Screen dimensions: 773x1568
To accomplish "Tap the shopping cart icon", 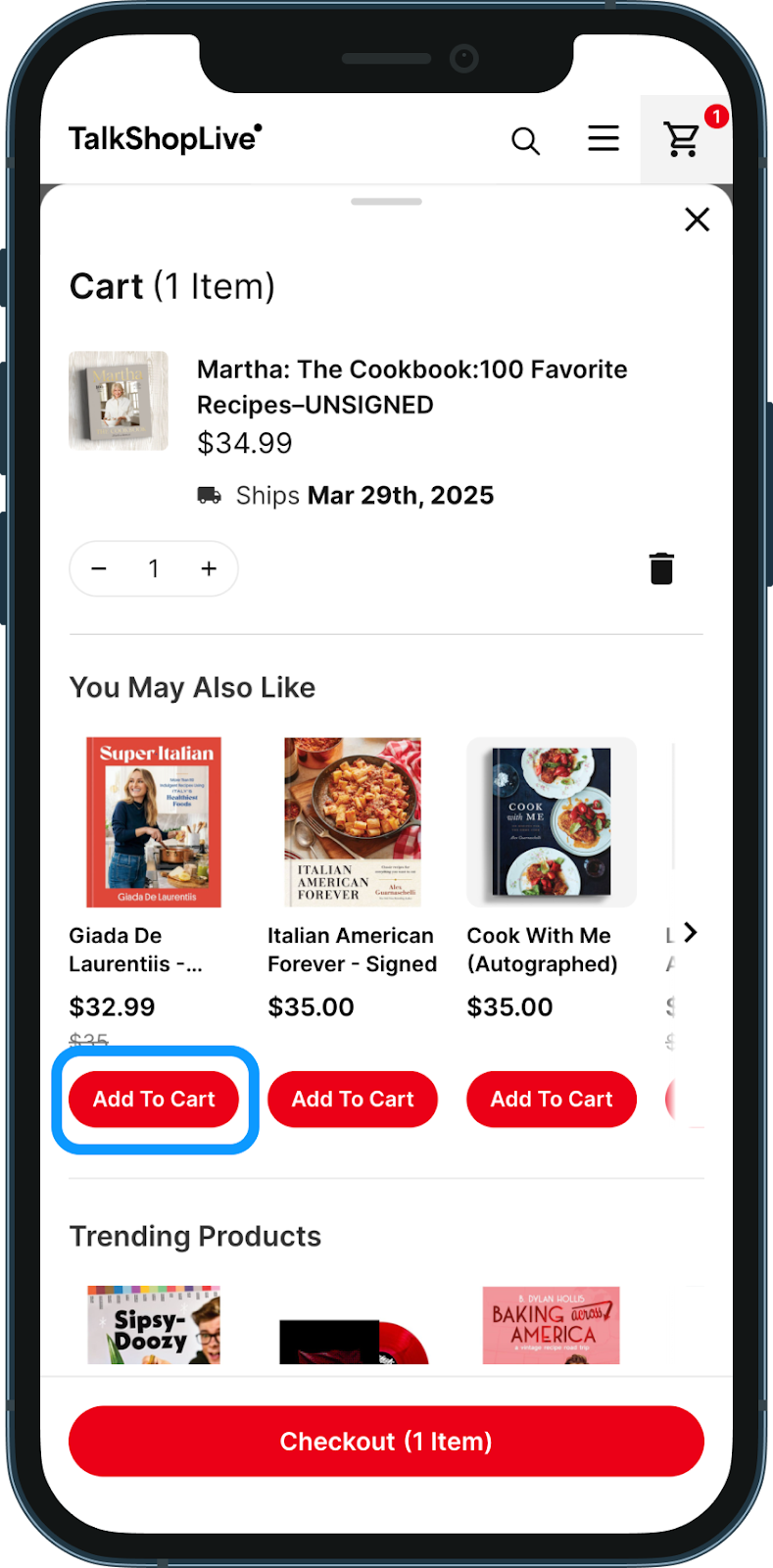I will pyautogui.click(x=682, y=139).
